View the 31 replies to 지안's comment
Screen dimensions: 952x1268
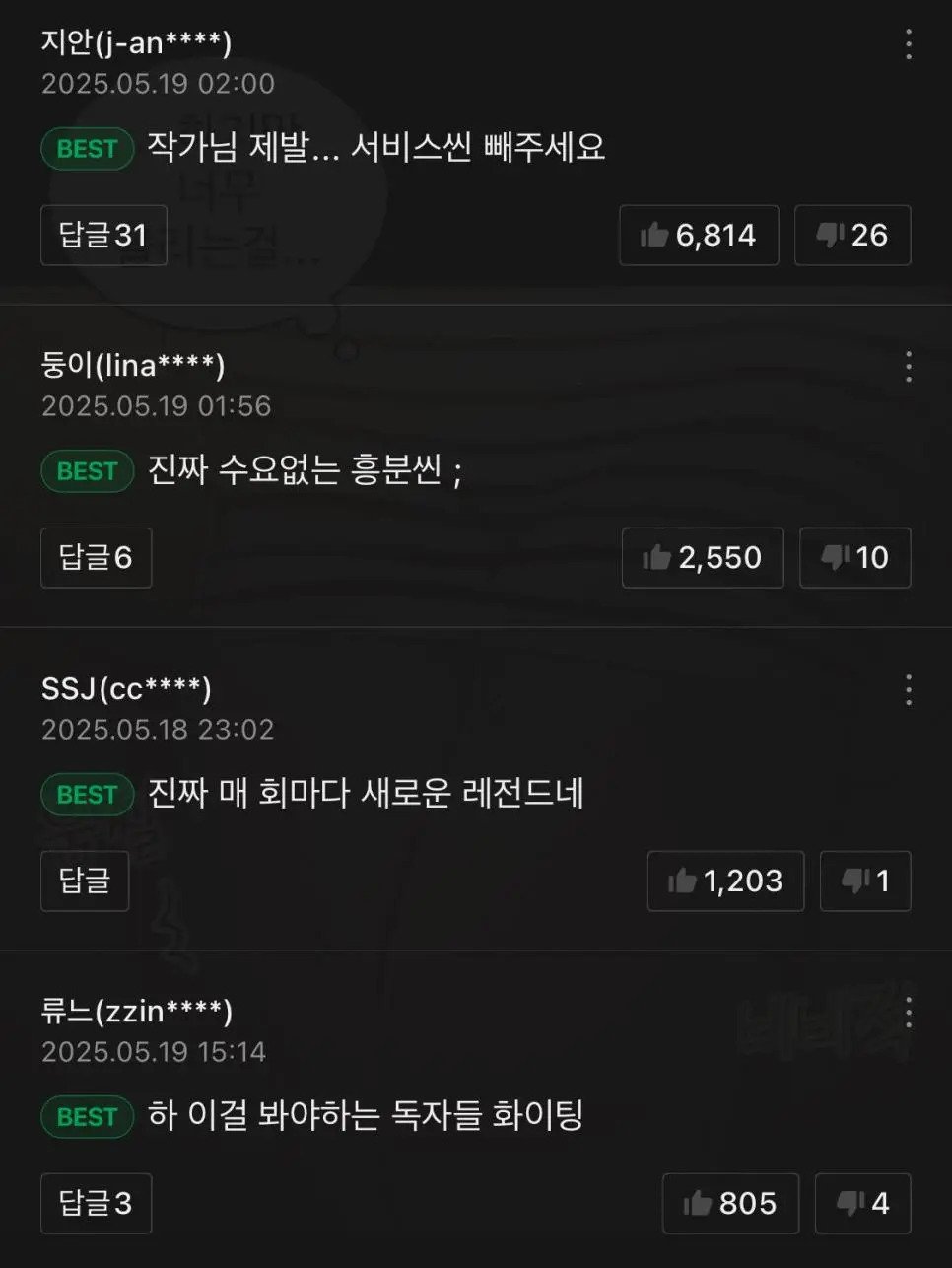(x=103, y=236)
